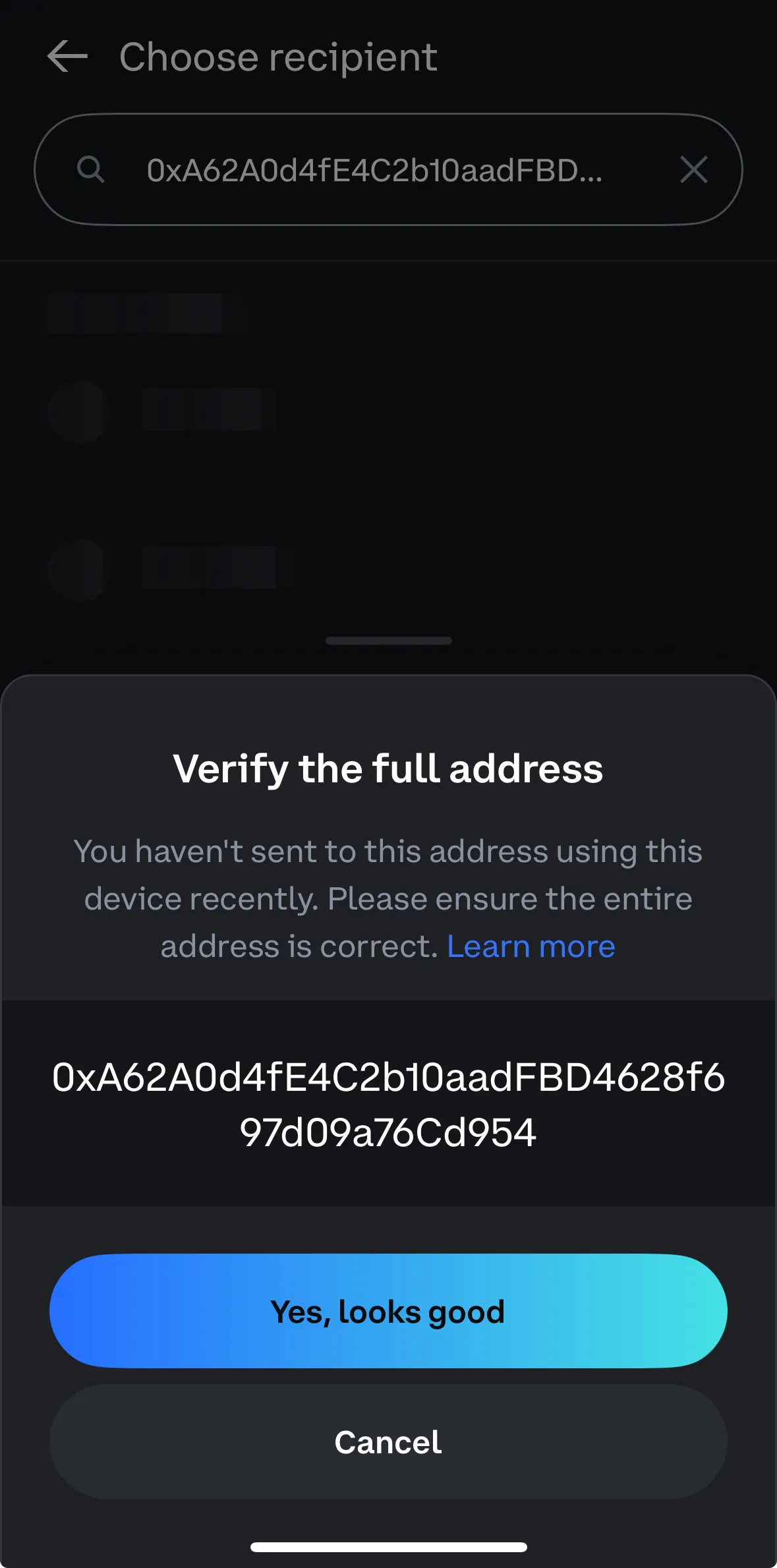The height and width of the screenshot is (1568, 777).
Task: Open the Learn more link
Action: pyautogui.click(x=531, y=946)
